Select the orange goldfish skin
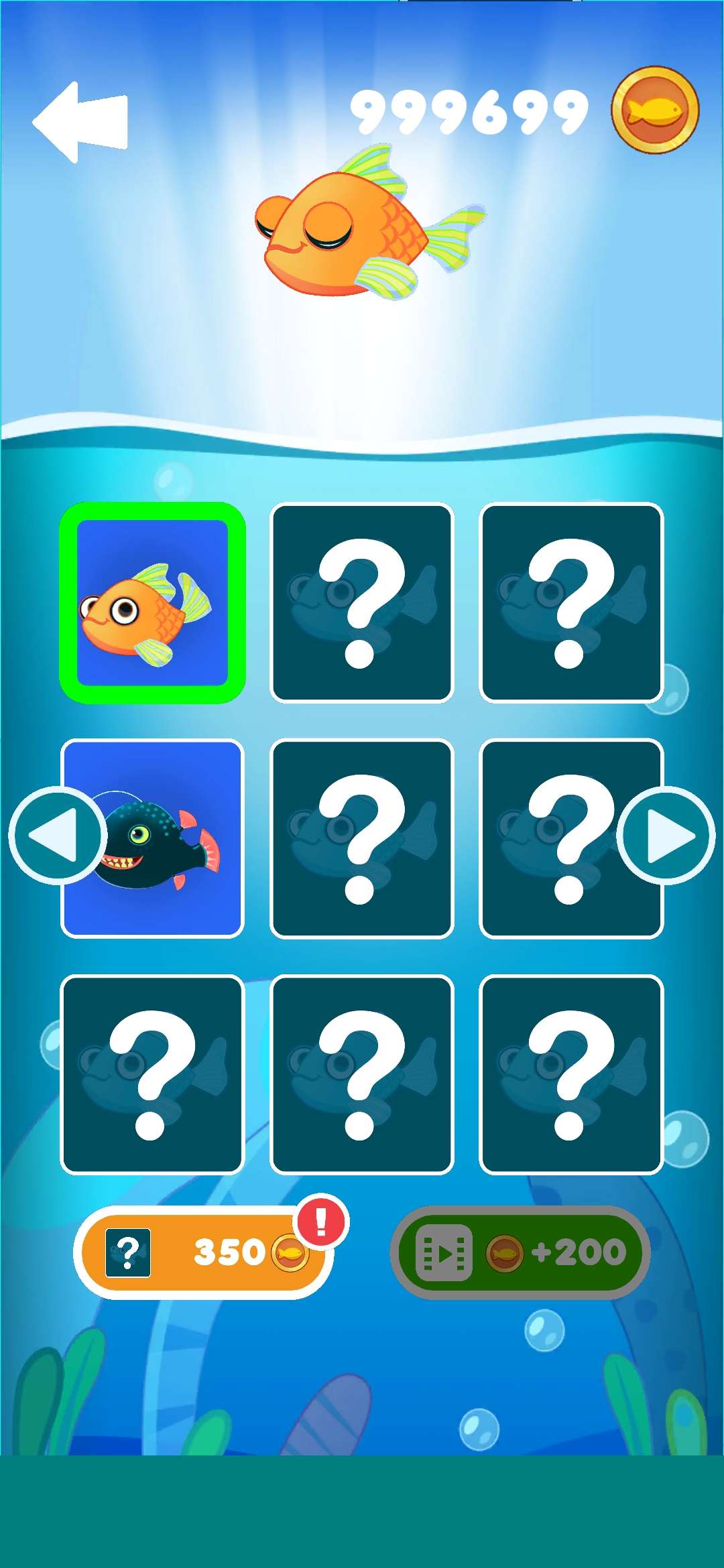 [153, 603]
